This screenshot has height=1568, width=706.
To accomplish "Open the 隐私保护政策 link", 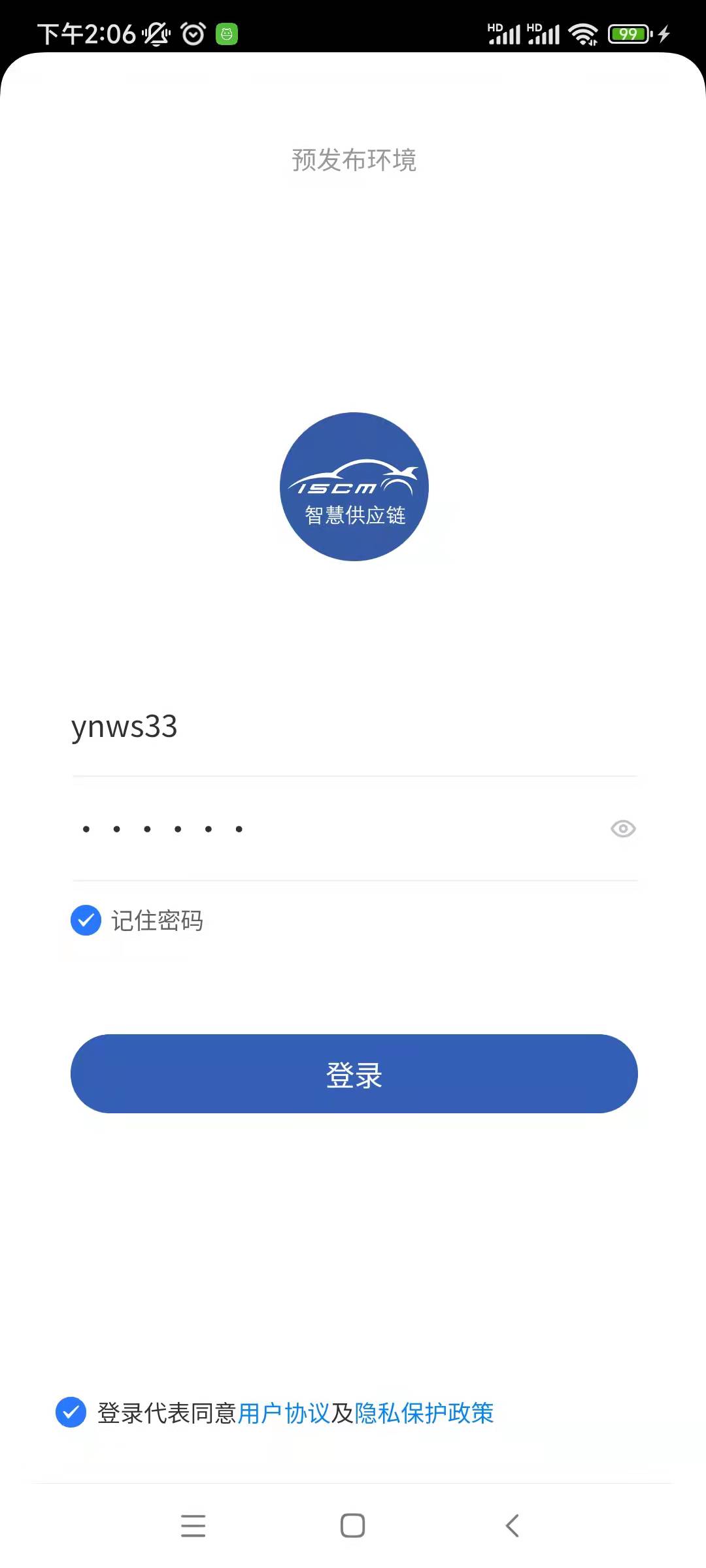I will tap(424, 1413).
